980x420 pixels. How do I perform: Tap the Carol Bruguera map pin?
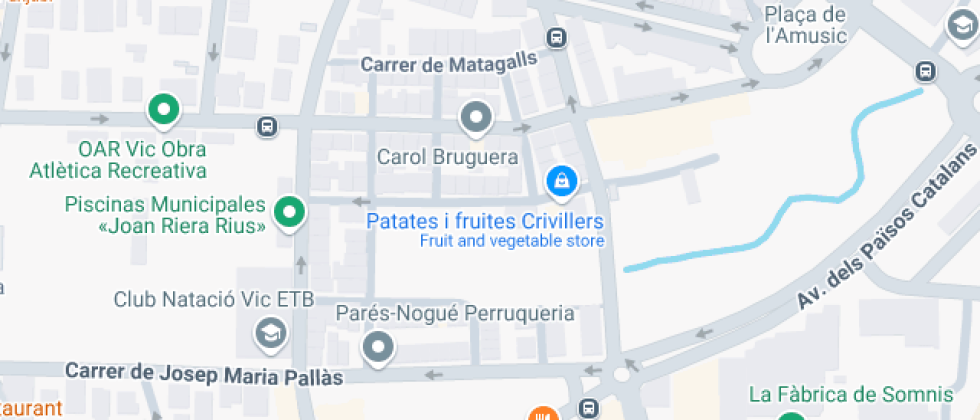(x=476, y=118)
